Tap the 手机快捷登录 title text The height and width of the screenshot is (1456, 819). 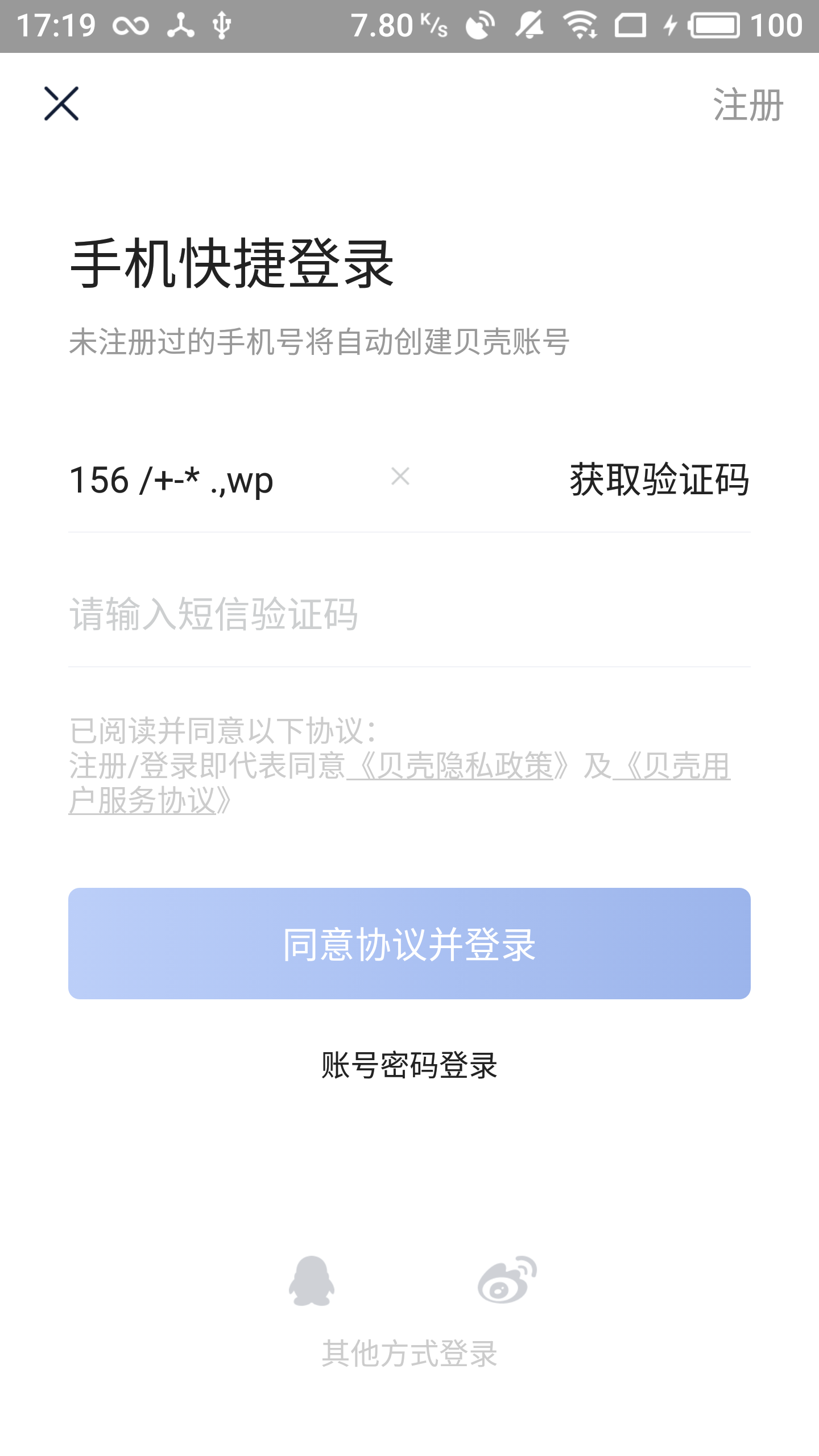point(233,262)
